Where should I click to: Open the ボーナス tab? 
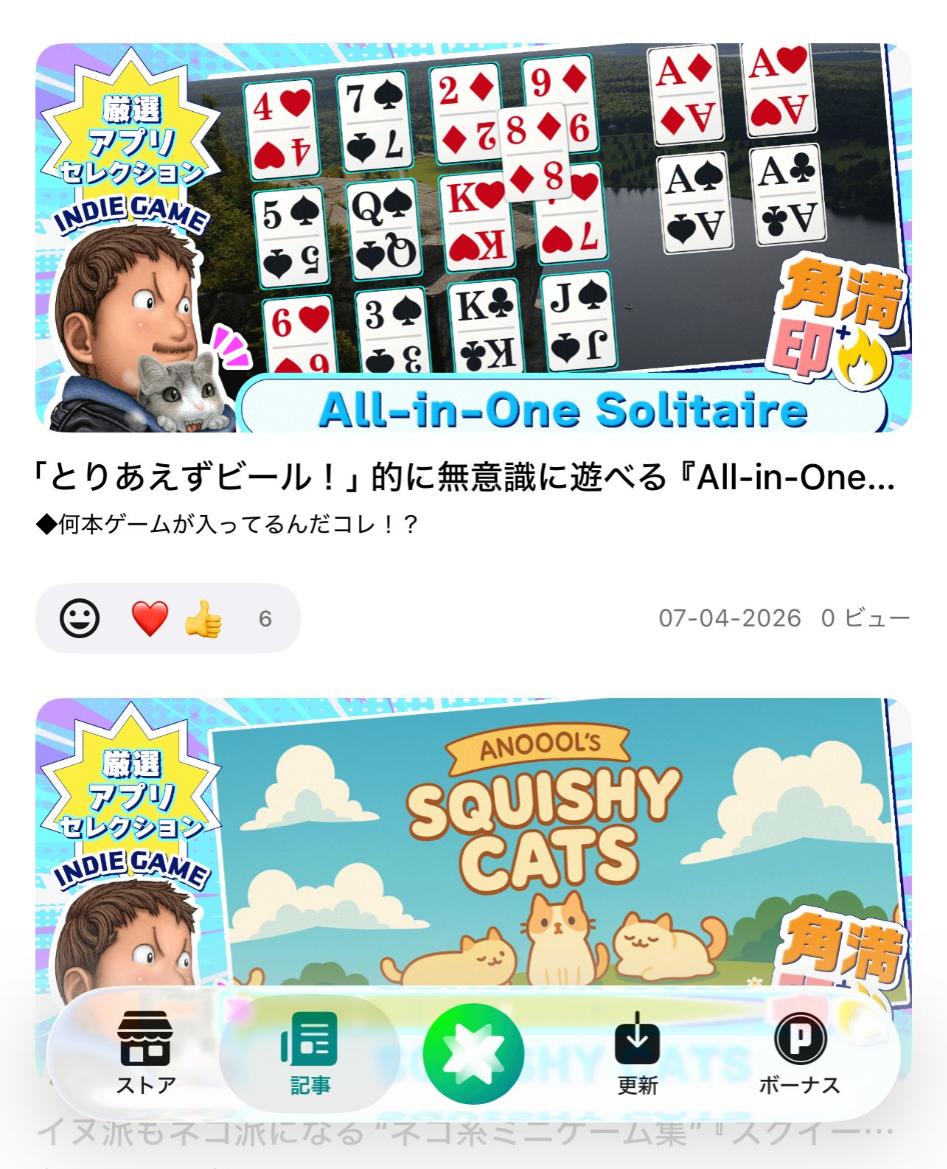coord(799,1053)
